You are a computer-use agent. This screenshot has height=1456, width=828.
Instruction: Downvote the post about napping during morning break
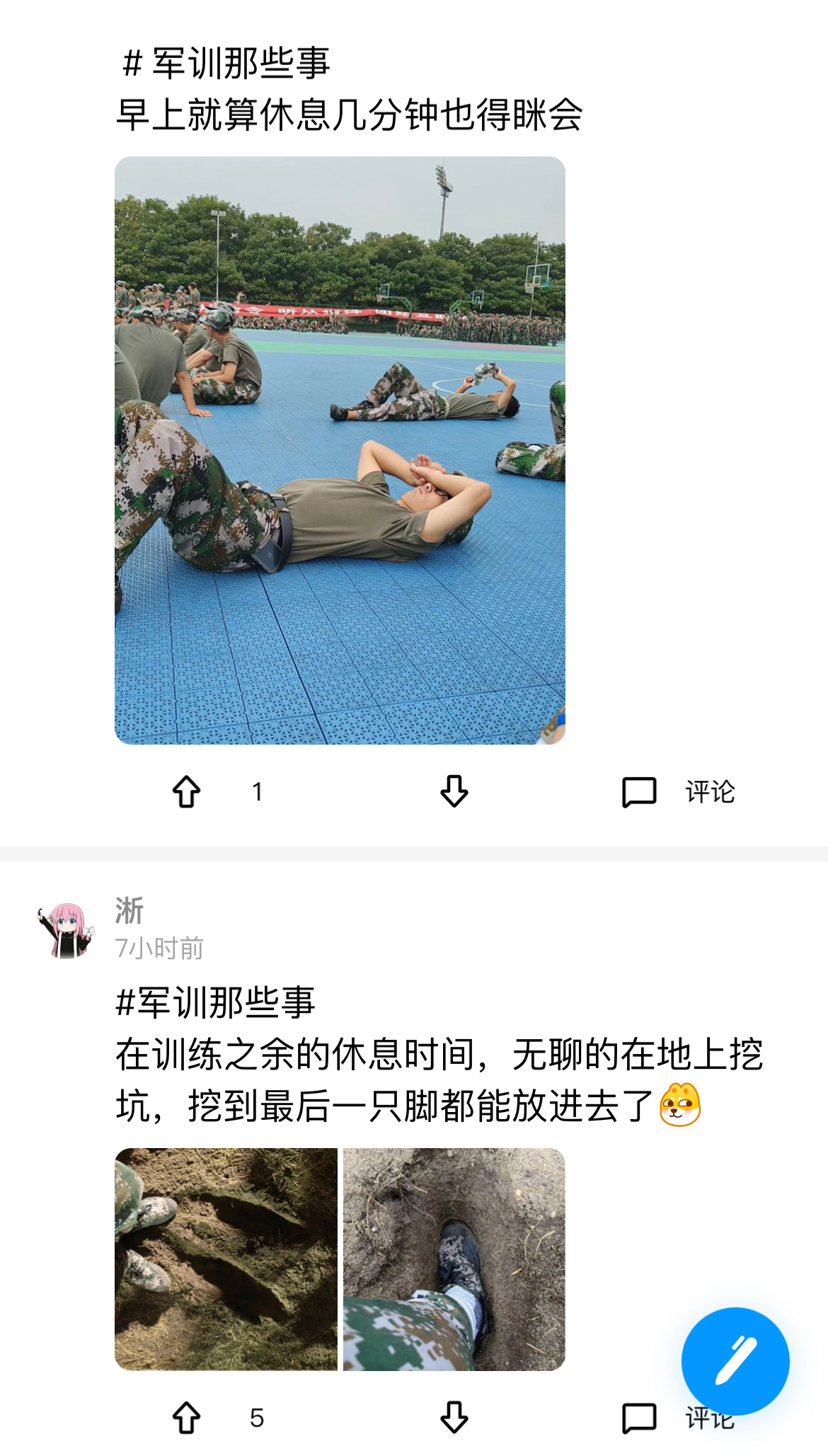pyautogui.click(x=454, y=791)
